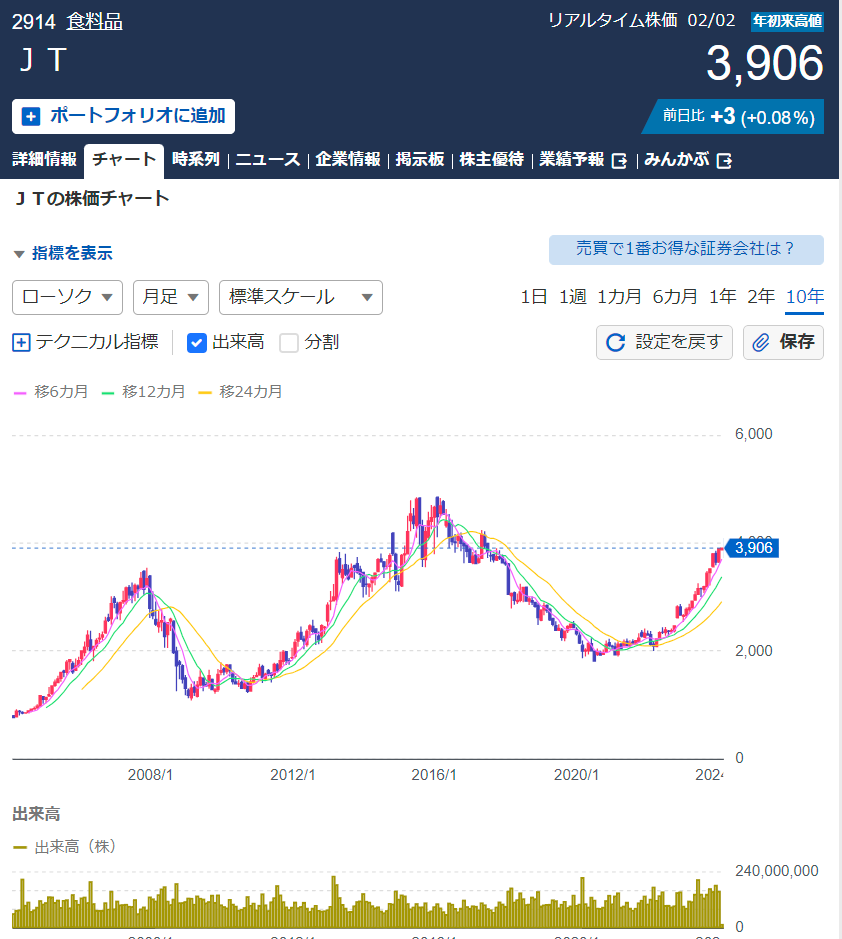Image resolution: width=842 pixels, height=939 pixels.
Task: Open the 掲示板 tab
Action: (x=421, y=160)
